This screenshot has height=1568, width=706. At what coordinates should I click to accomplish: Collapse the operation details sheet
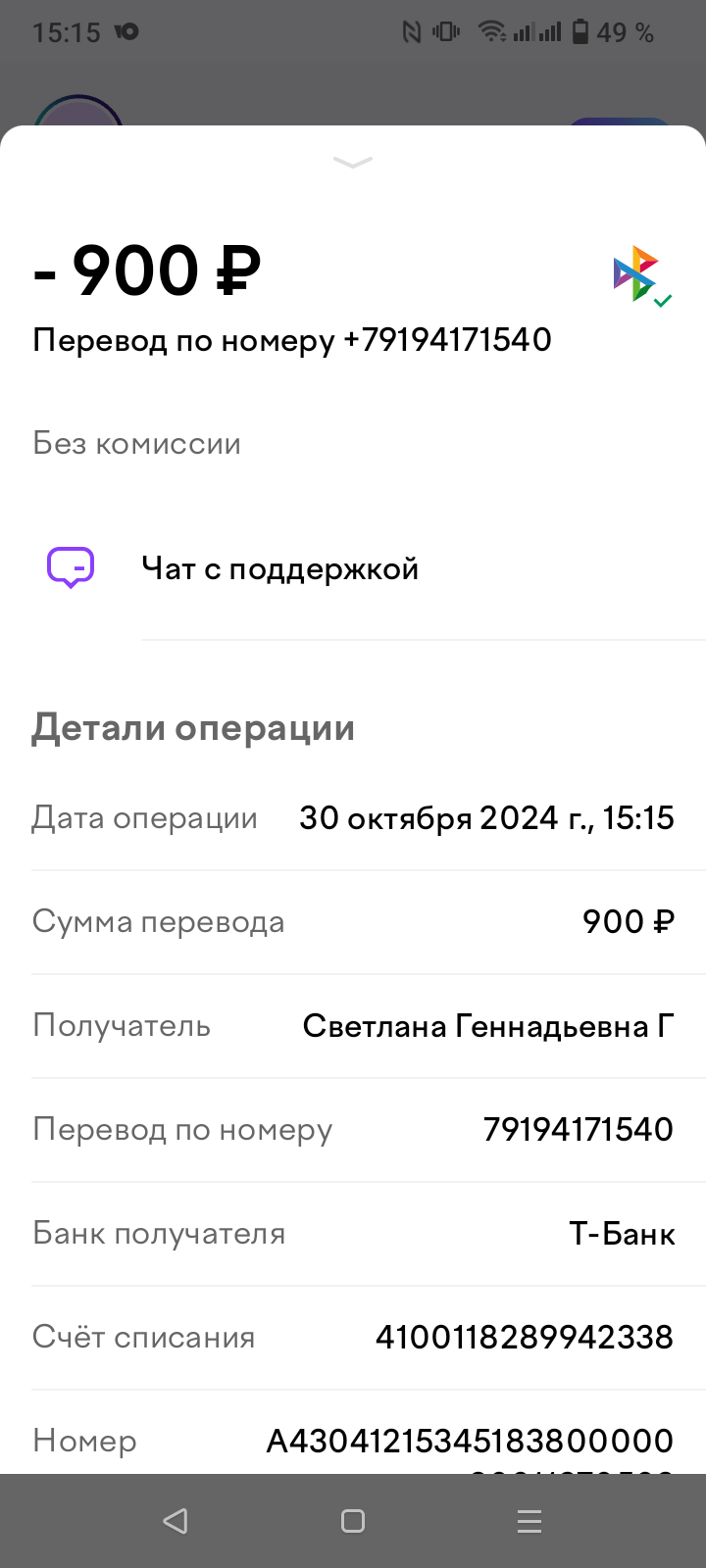click(353, 162)
